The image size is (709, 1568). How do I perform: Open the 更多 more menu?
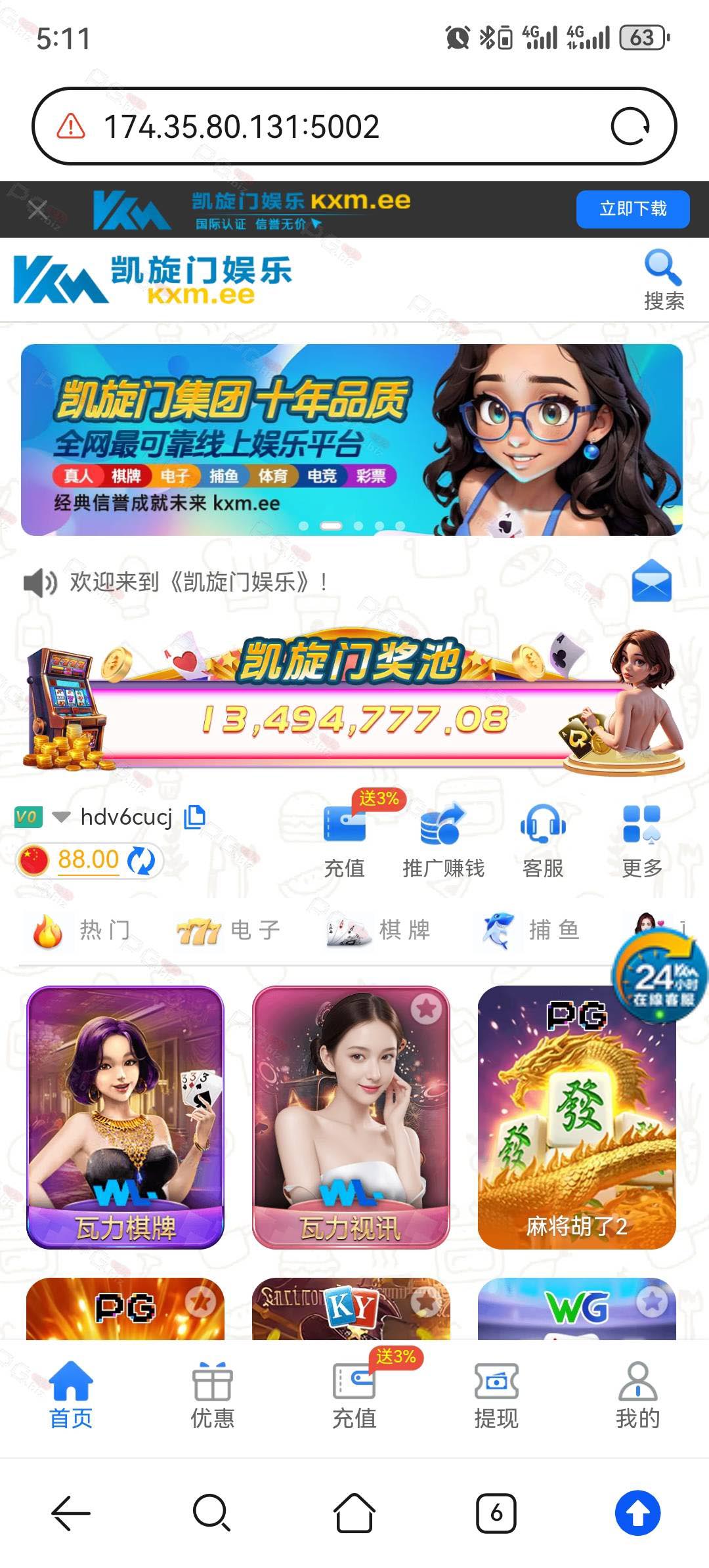[x=642, y=841]
